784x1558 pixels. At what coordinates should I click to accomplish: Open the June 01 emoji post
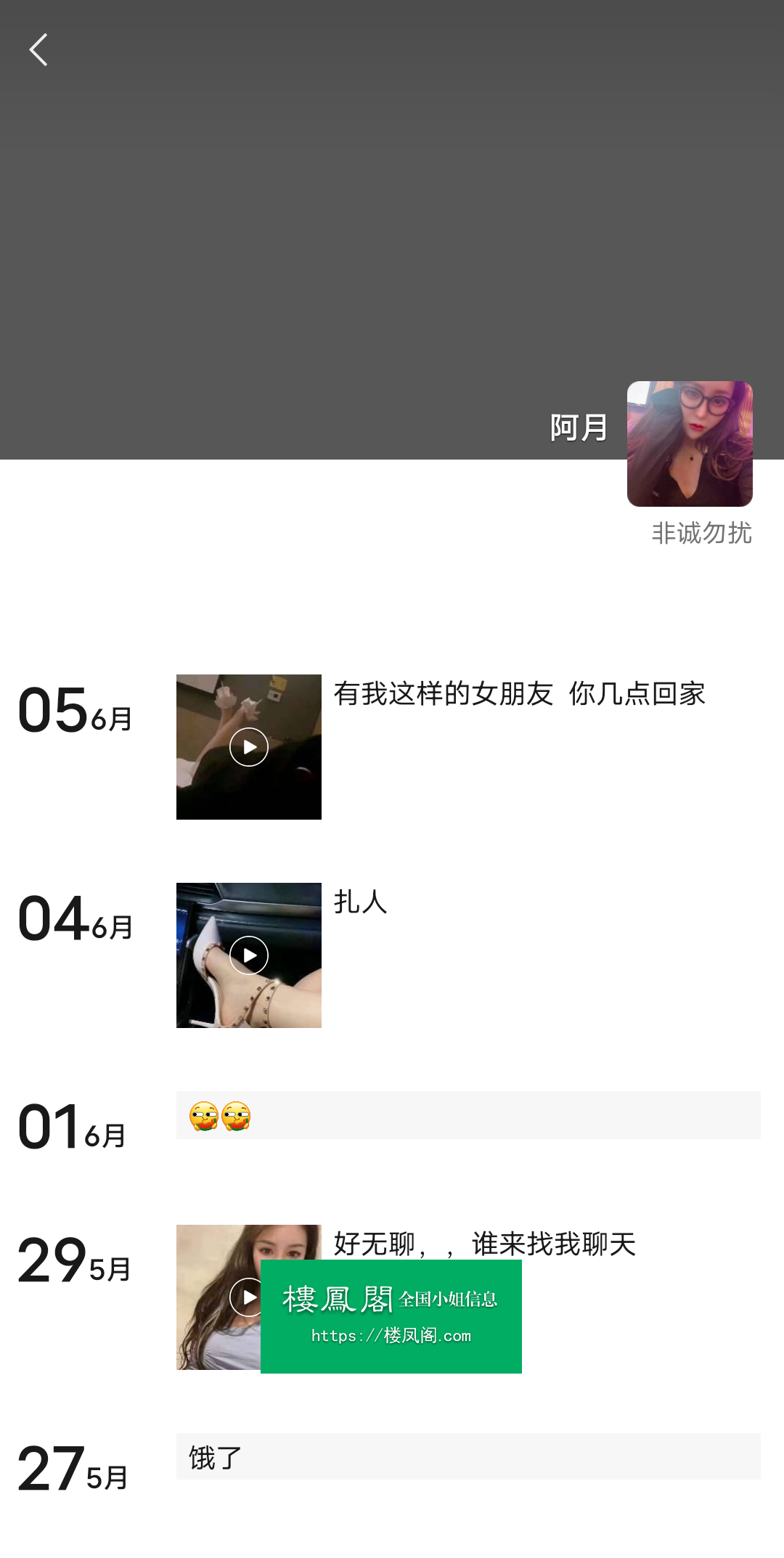(468, 1115)
